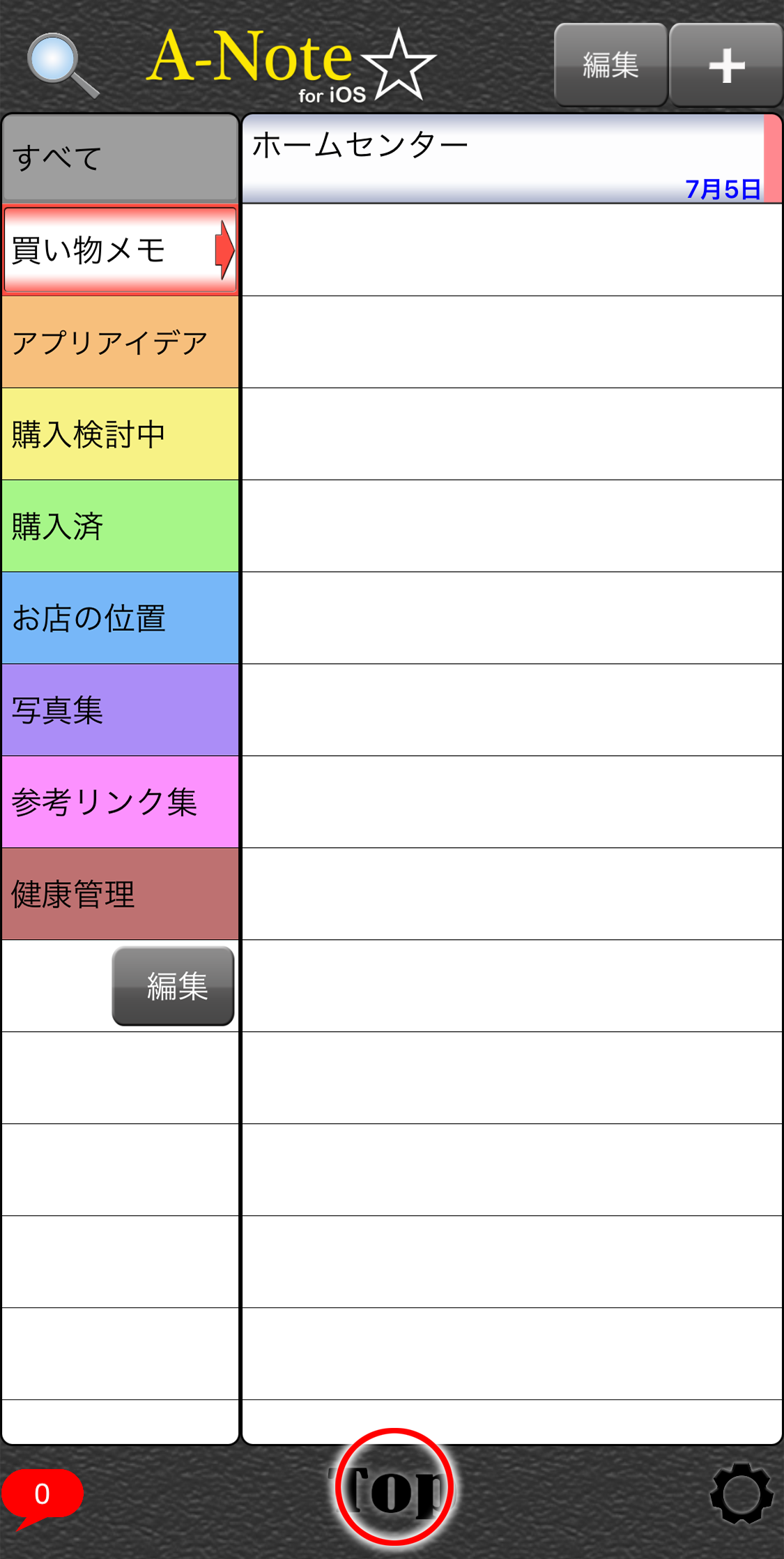Open the 購入検討中 category
This screenshot has width=784, height=1559.
coord(121,434)
